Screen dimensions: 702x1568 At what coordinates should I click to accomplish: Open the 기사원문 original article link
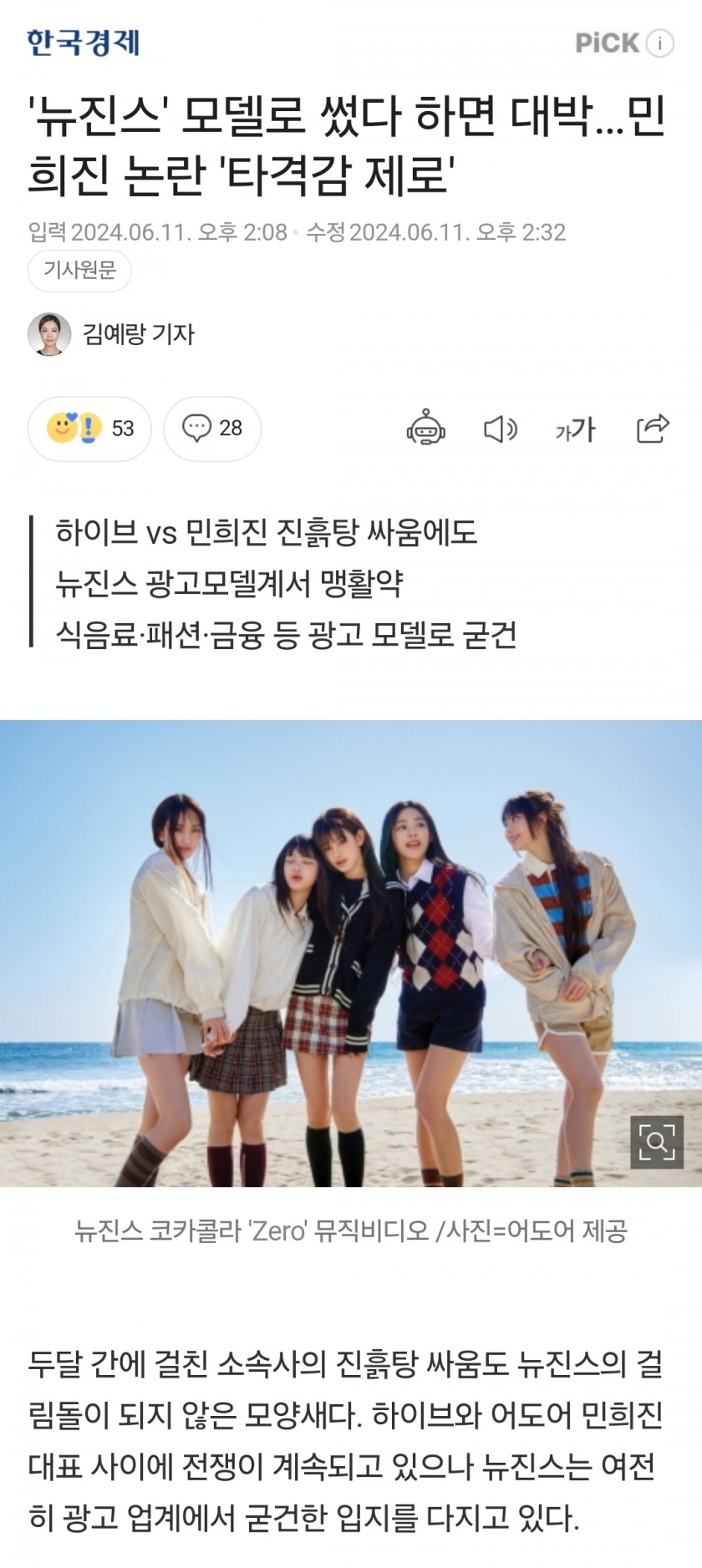click(79, 270)
